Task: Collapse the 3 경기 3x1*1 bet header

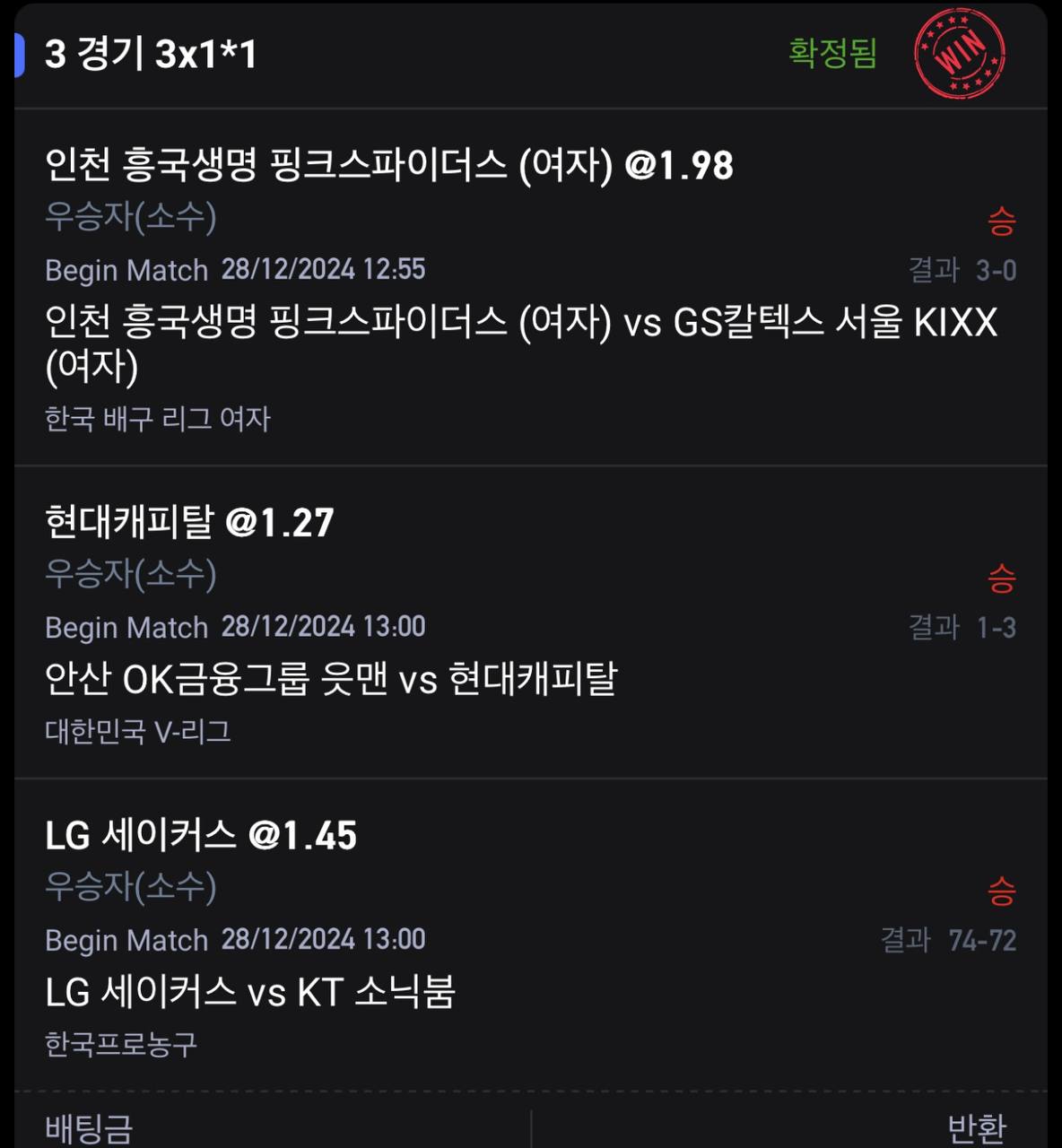Action: click(151, 55)
